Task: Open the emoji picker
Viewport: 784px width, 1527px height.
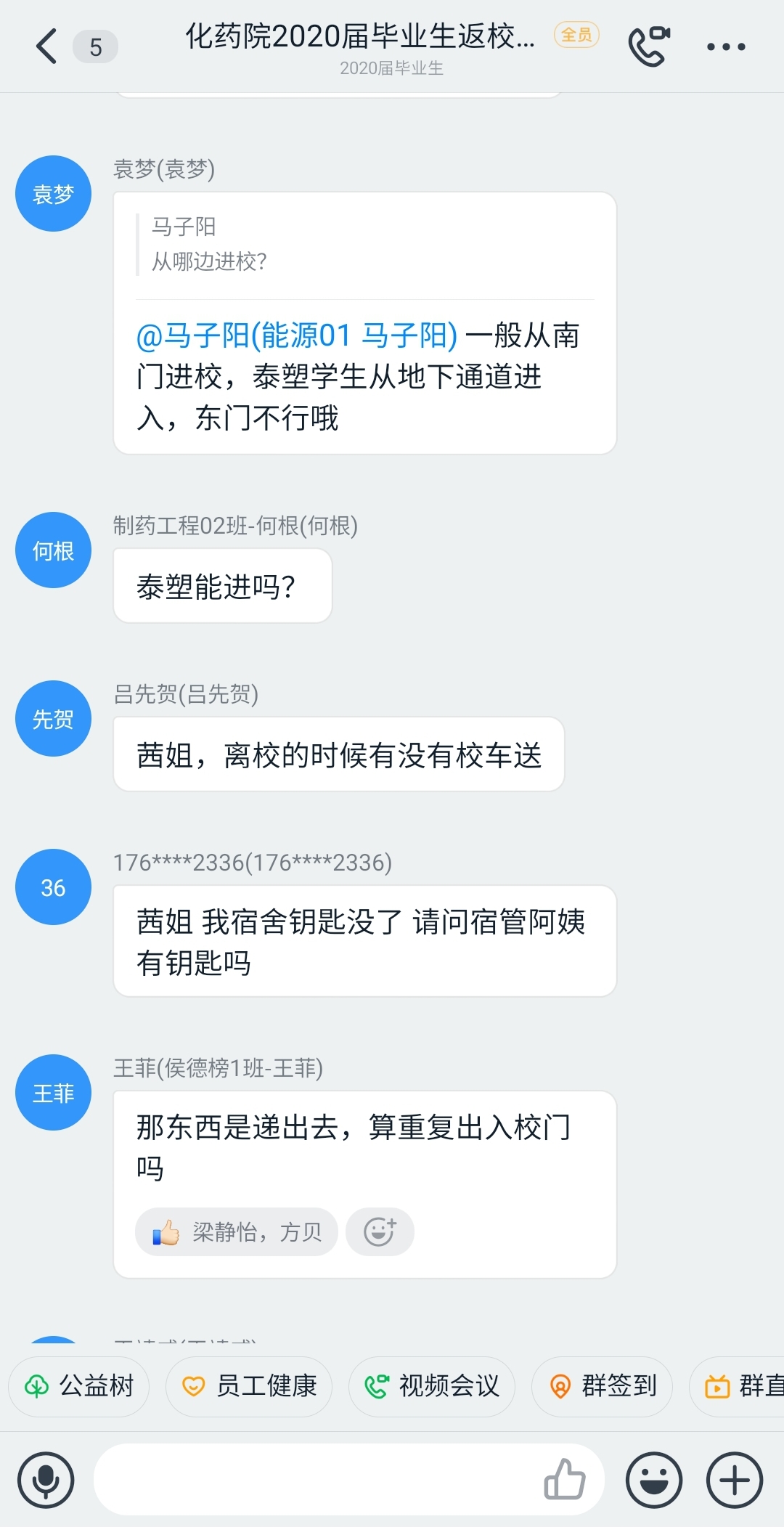Action: point(653,1479)
